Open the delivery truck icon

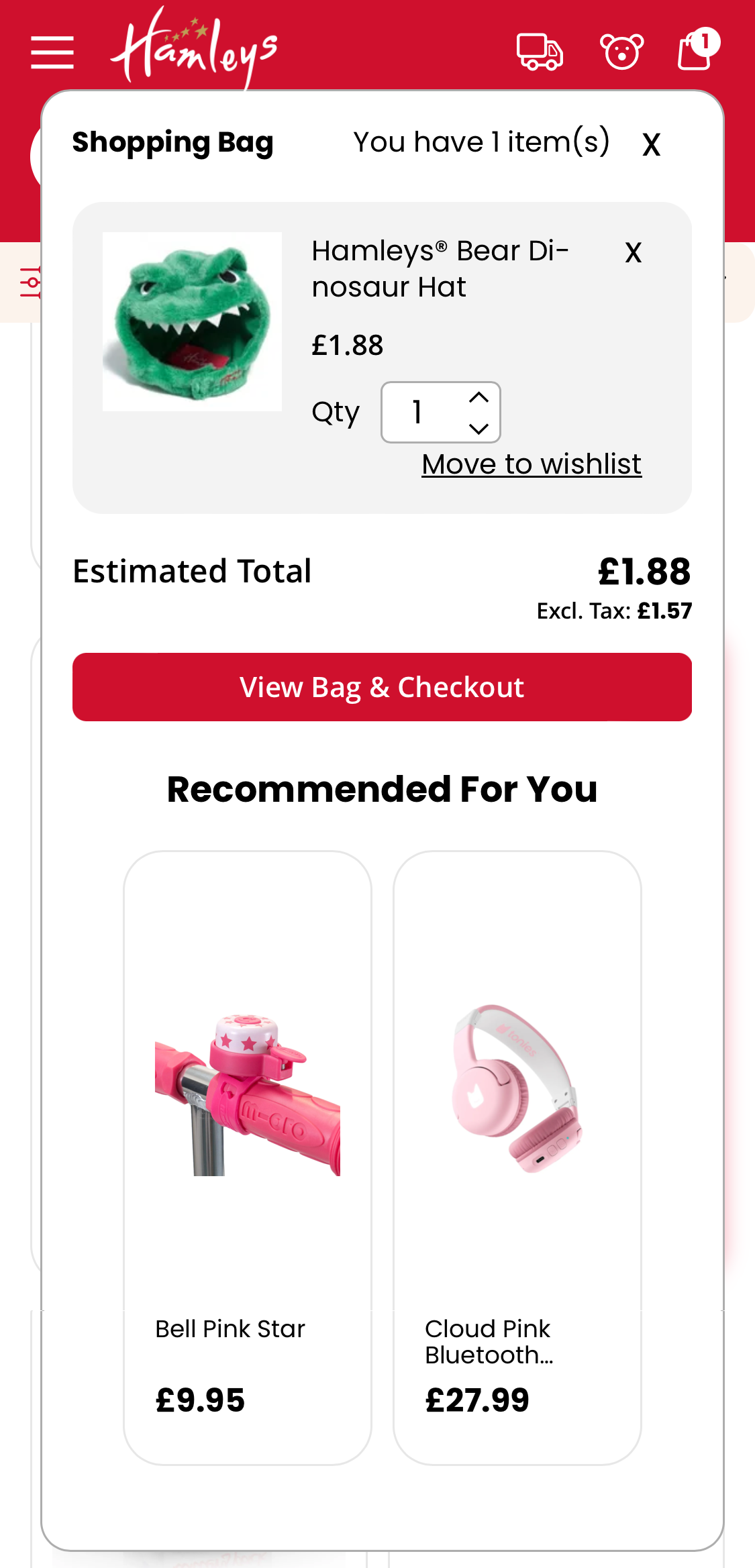point(541,50)
